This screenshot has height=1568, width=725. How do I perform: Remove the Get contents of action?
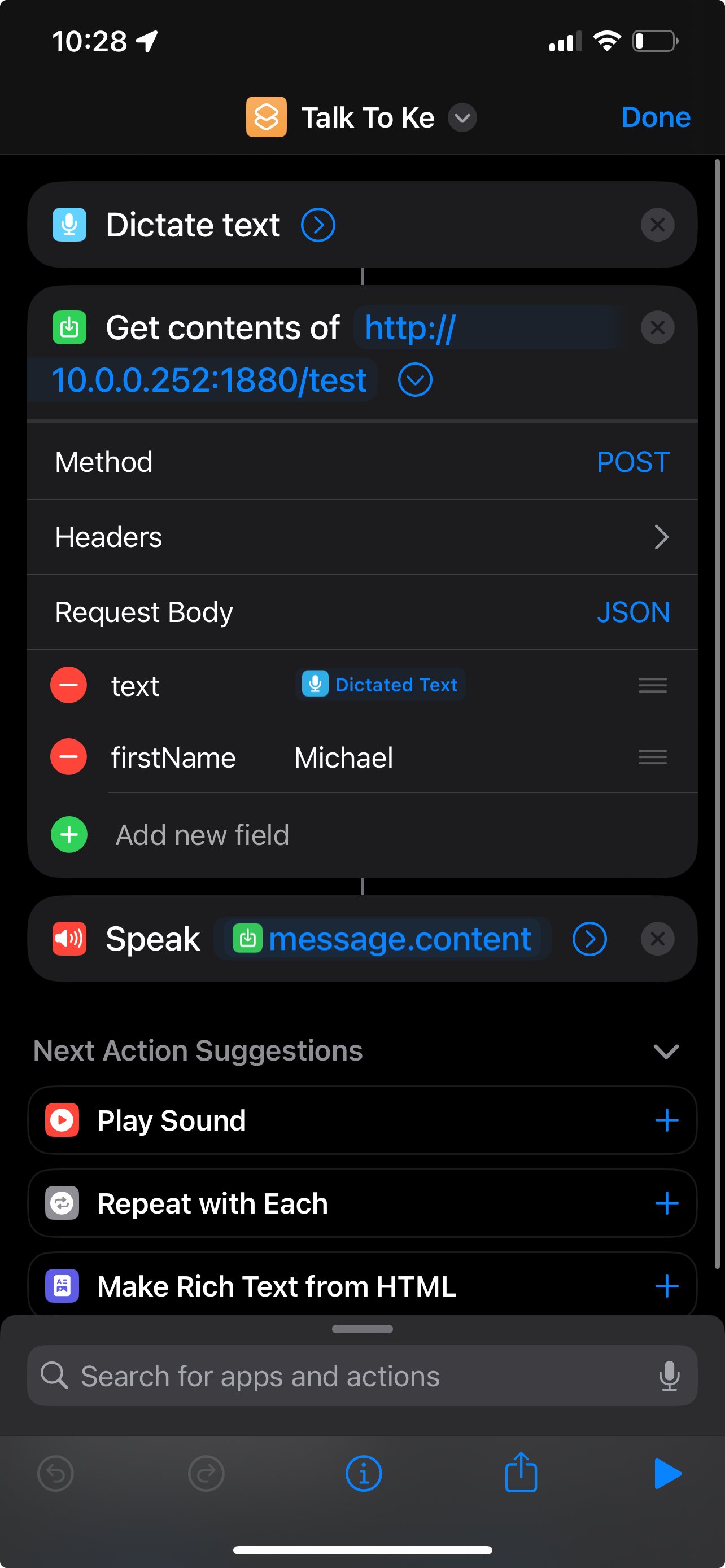click(657, 327)
